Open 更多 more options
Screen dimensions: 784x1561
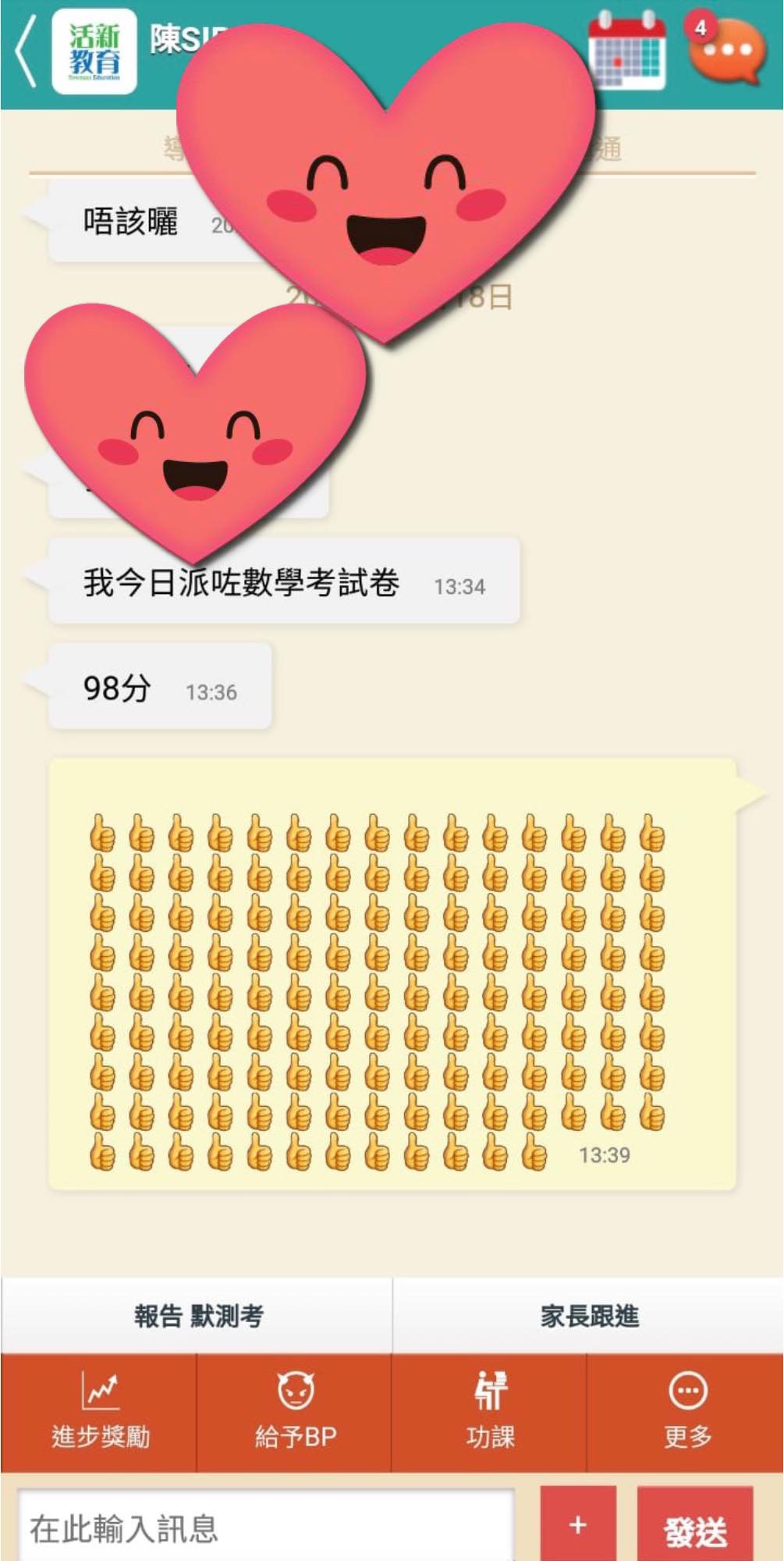tap(686, 1412)
